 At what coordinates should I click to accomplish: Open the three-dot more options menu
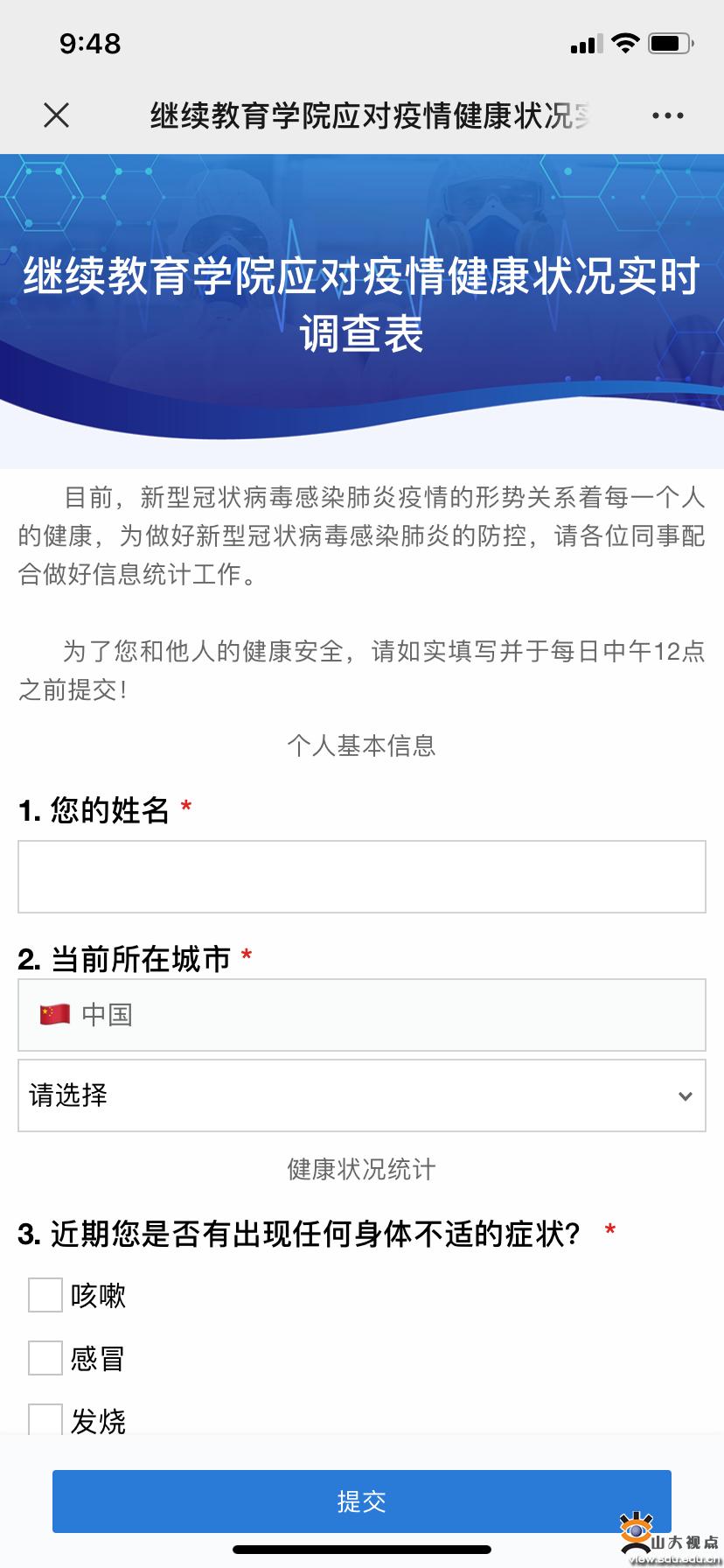(x=667, y=115)
